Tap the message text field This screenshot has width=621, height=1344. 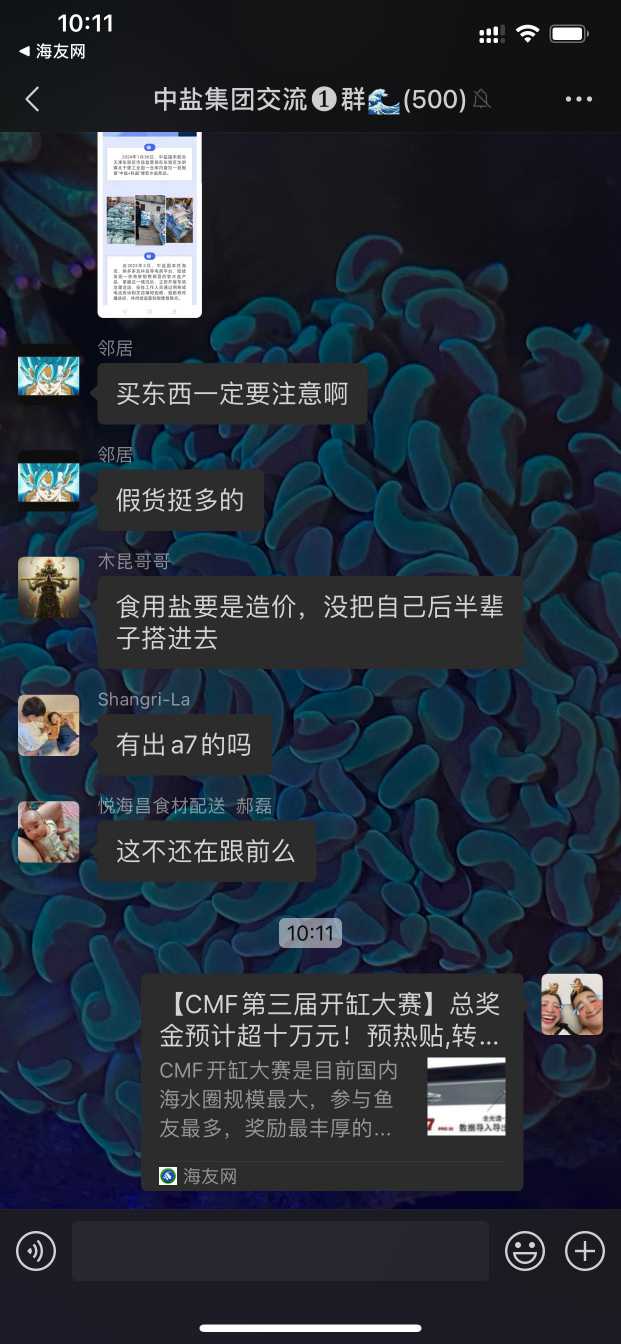pos(280,1250)
